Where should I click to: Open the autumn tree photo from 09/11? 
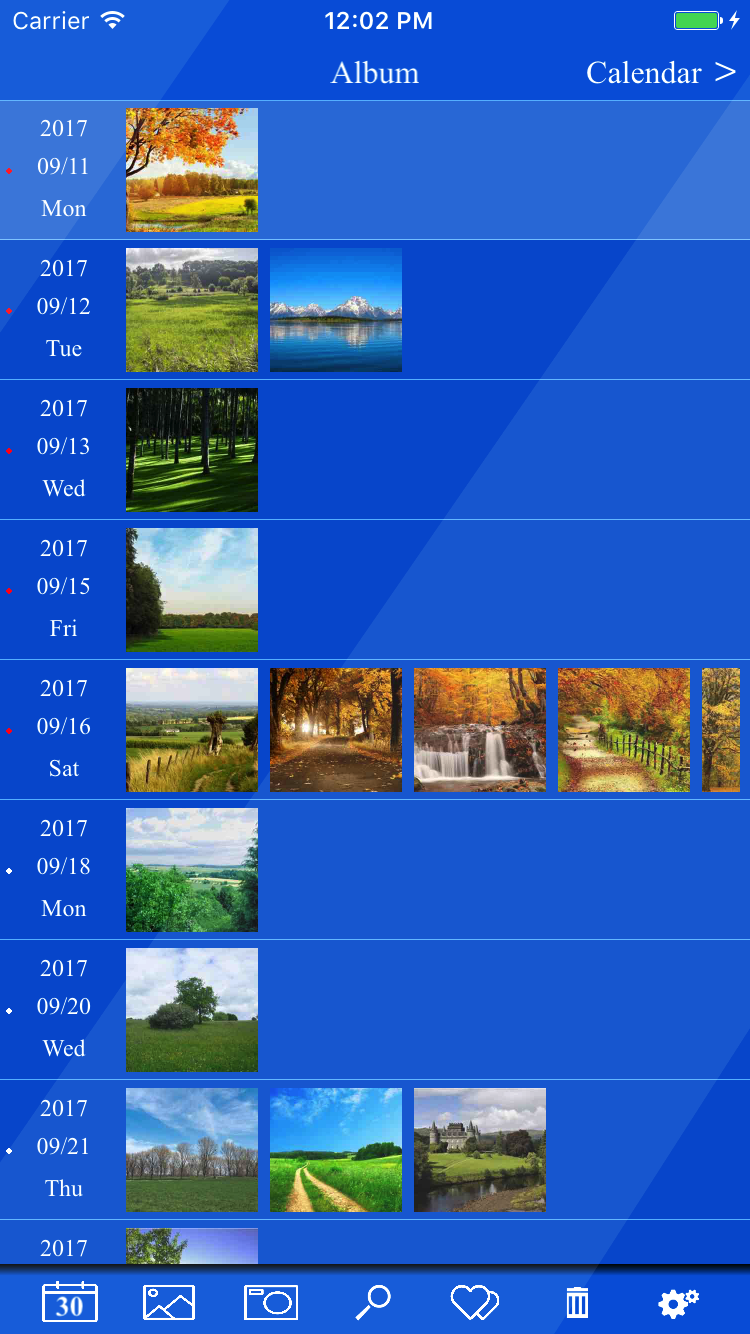(192, 170)
